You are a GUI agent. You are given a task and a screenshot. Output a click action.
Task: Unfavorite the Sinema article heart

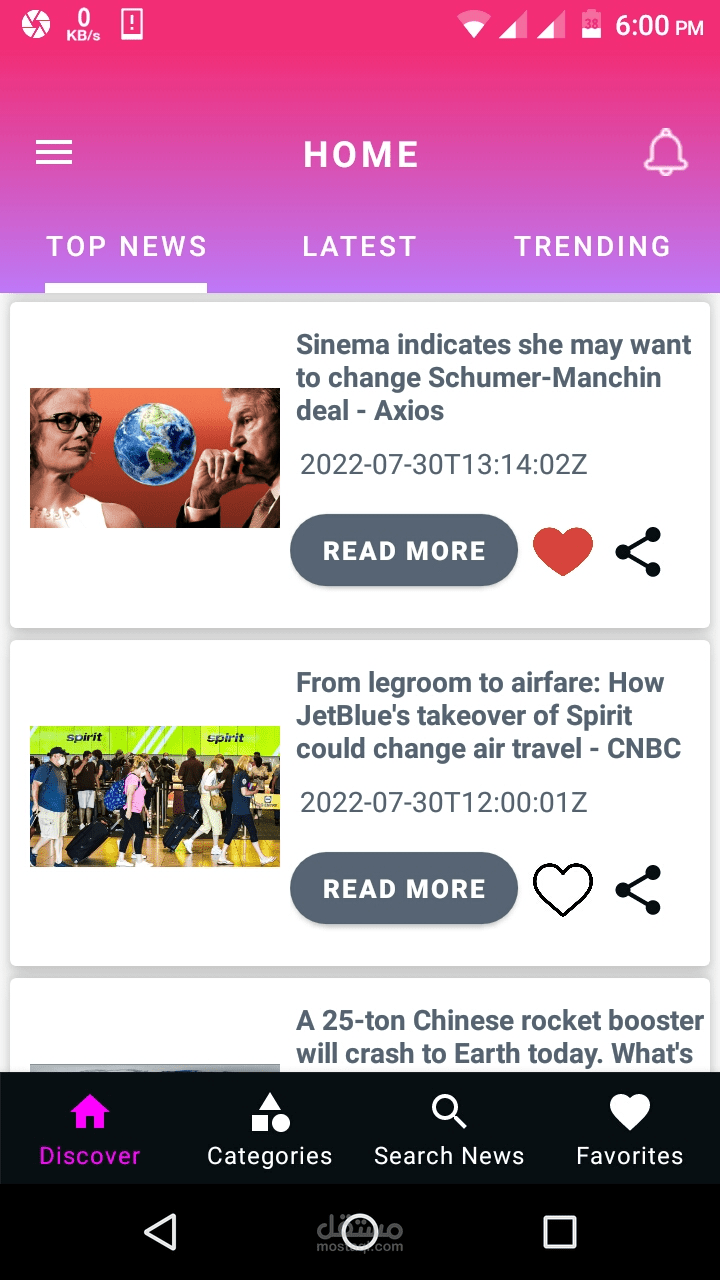(563, 551)
